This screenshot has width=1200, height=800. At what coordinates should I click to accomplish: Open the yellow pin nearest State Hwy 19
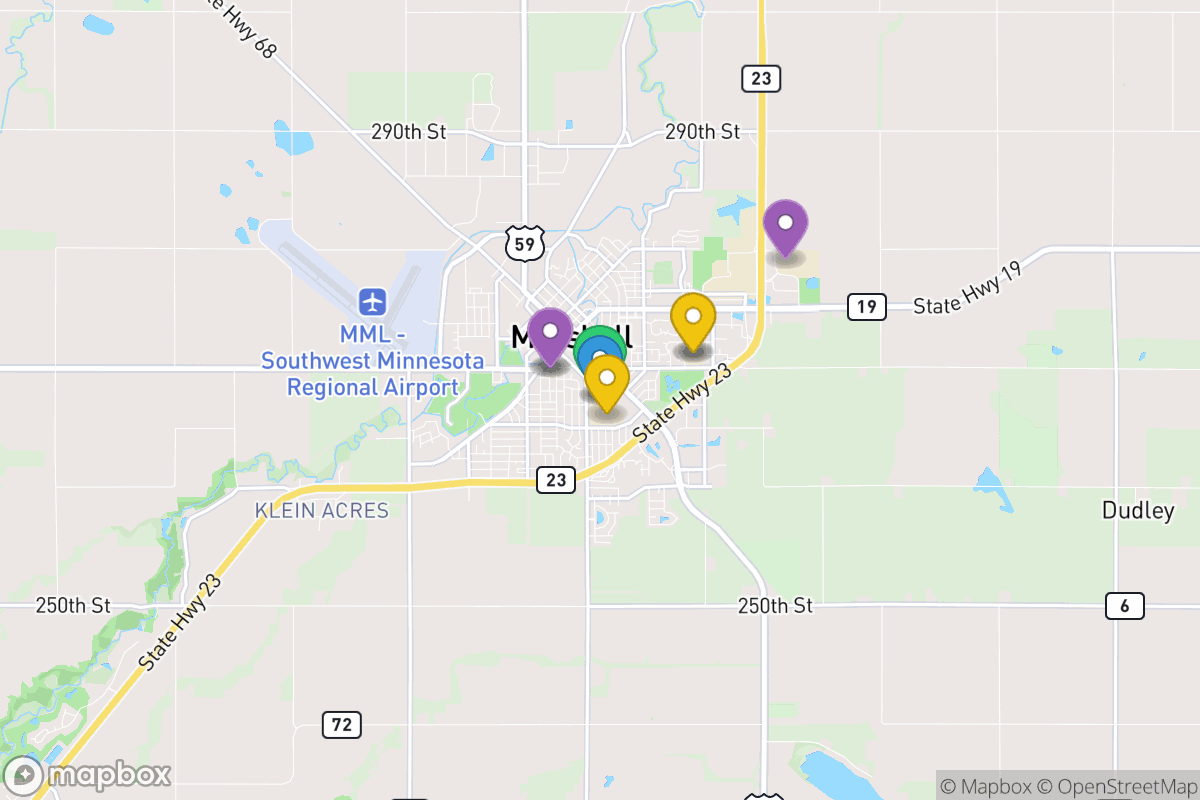pyautogui.click(x=692, y=318)
